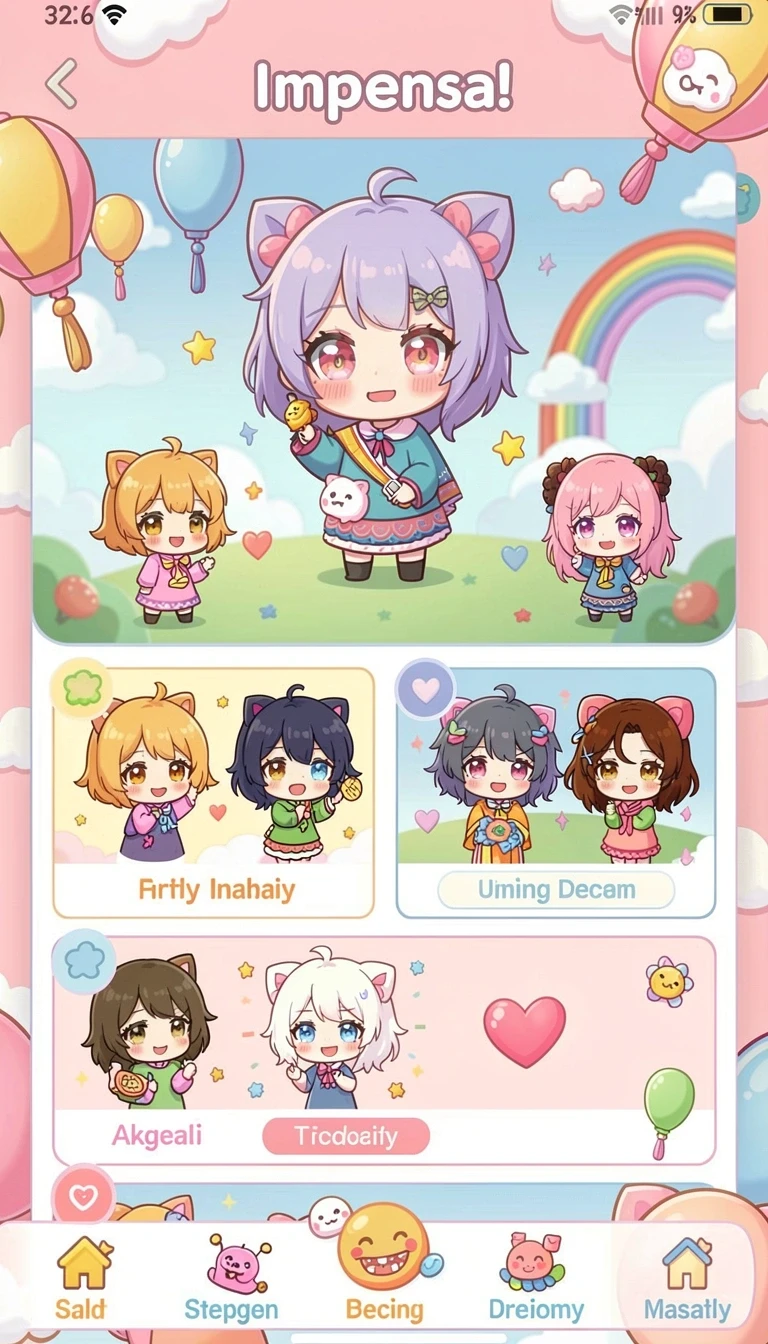Screen dimensions: 768x1344
Task: Switch to the Stepgen tab
Action: 232,1277
